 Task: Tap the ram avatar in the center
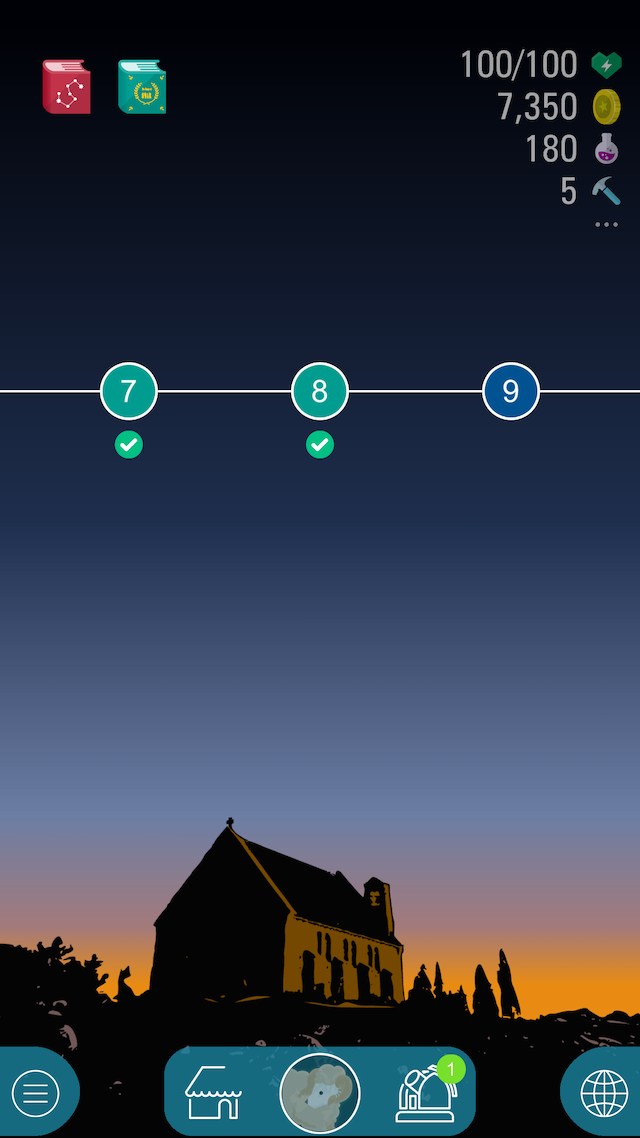320,1093
